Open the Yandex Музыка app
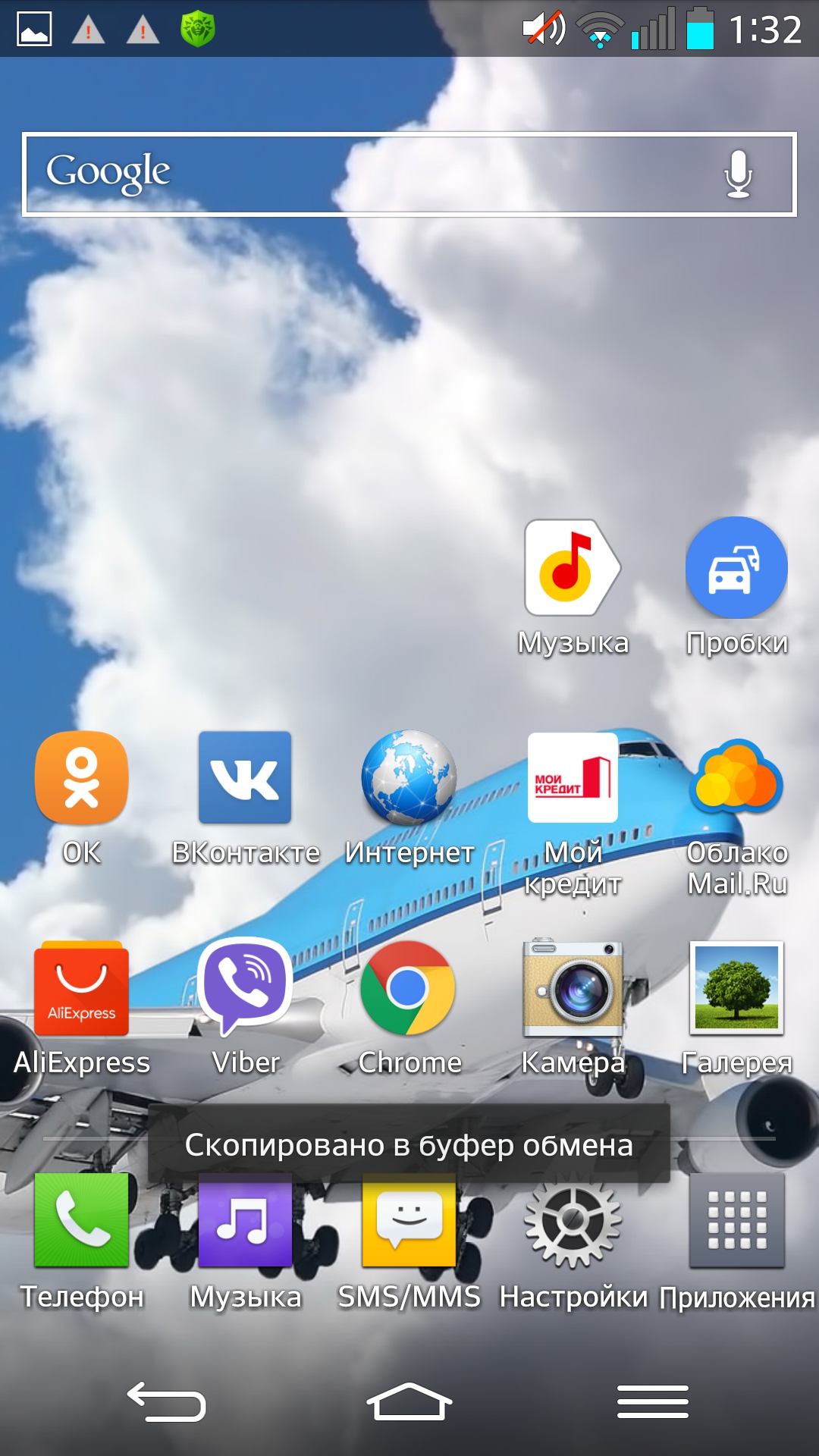The height and width of the screenshot is (1456, 819). [573, 569]
